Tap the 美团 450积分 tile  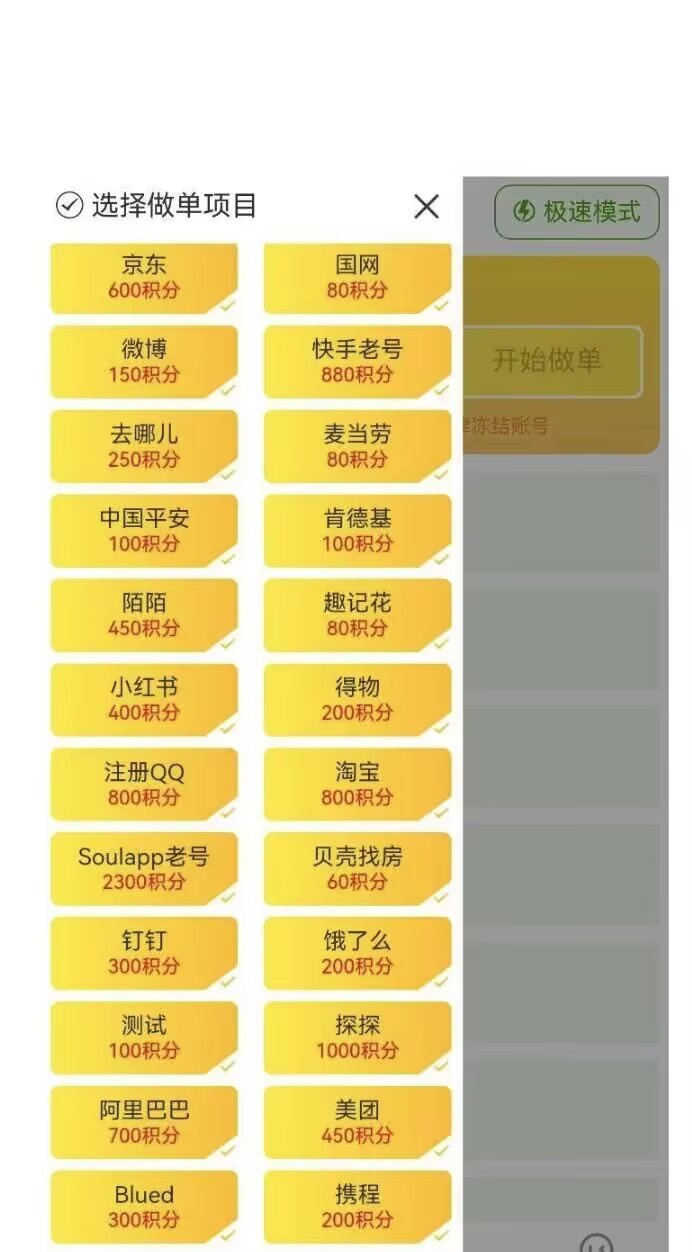pyautogui.click(x=357, y=1123)
